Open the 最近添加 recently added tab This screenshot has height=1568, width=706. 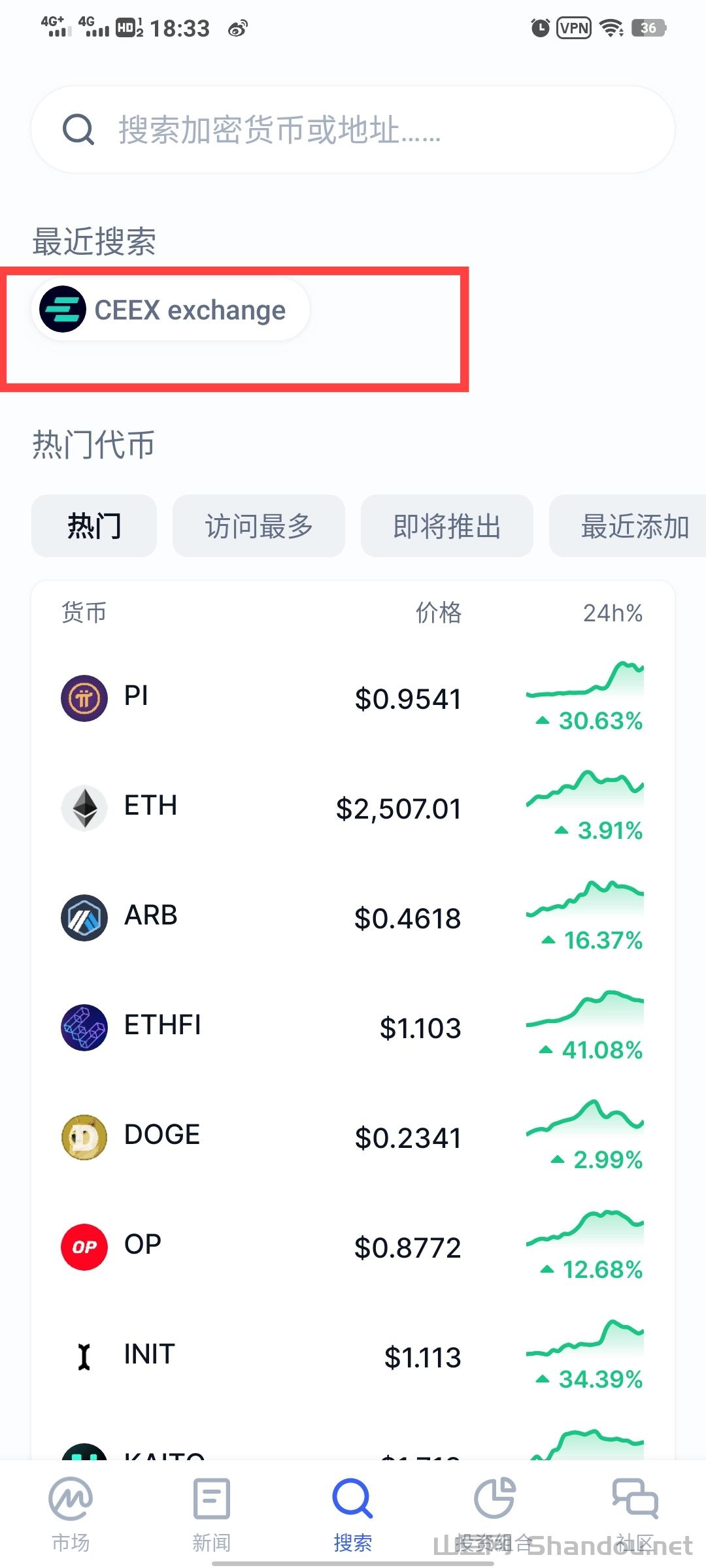click(630, 526)
